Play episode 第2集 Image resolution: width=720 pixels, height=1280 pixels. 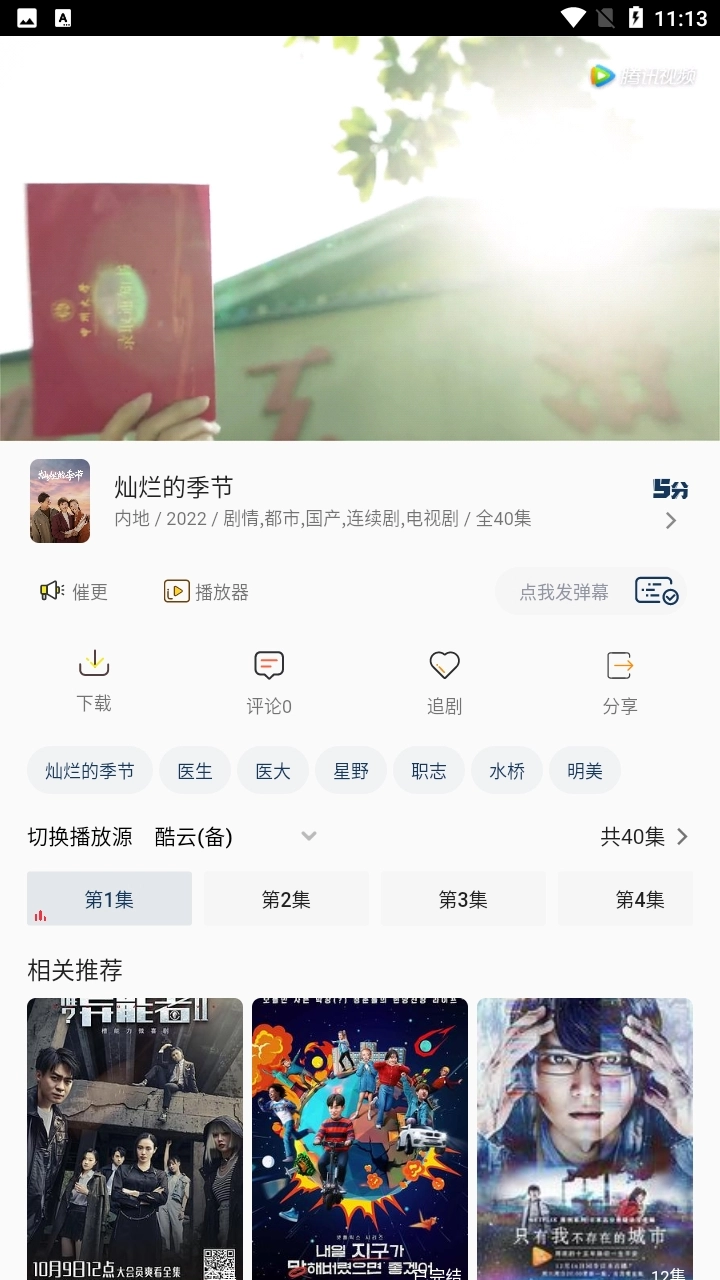pyautogui.click(x=286, y=899)
